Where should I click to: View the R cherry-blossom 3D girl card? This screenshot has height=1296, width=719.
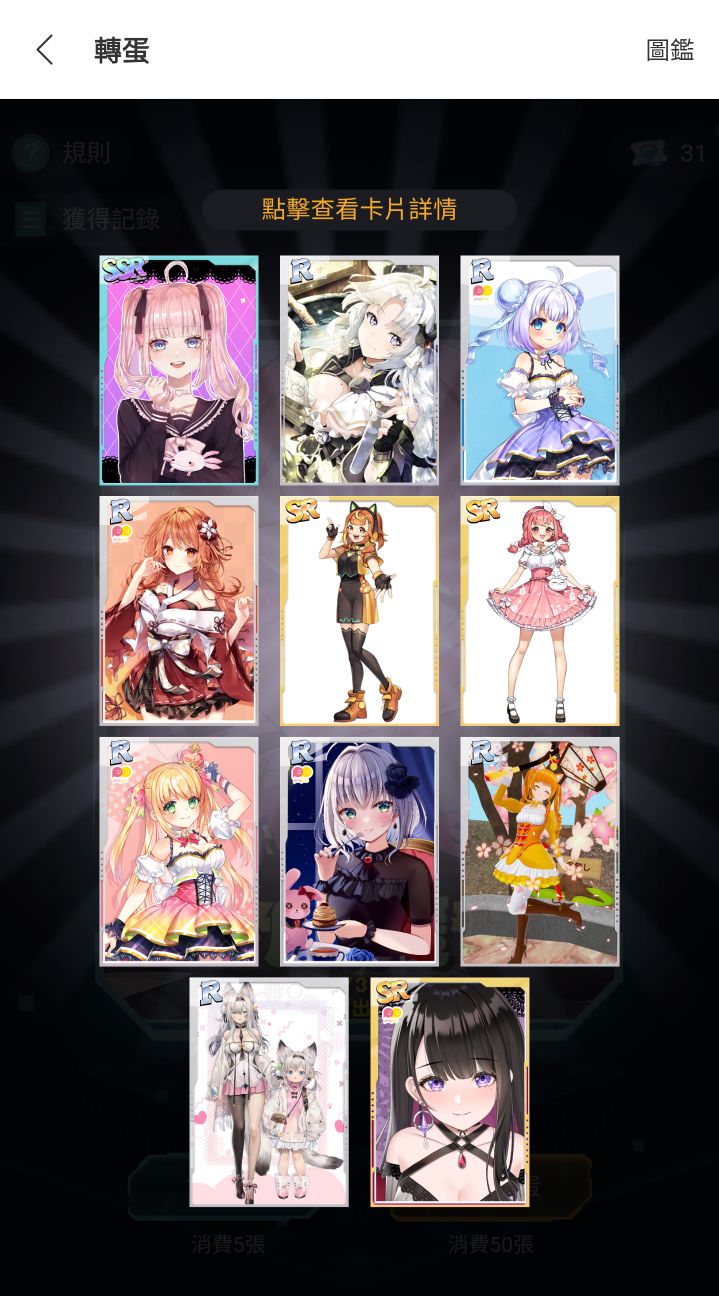539,851
